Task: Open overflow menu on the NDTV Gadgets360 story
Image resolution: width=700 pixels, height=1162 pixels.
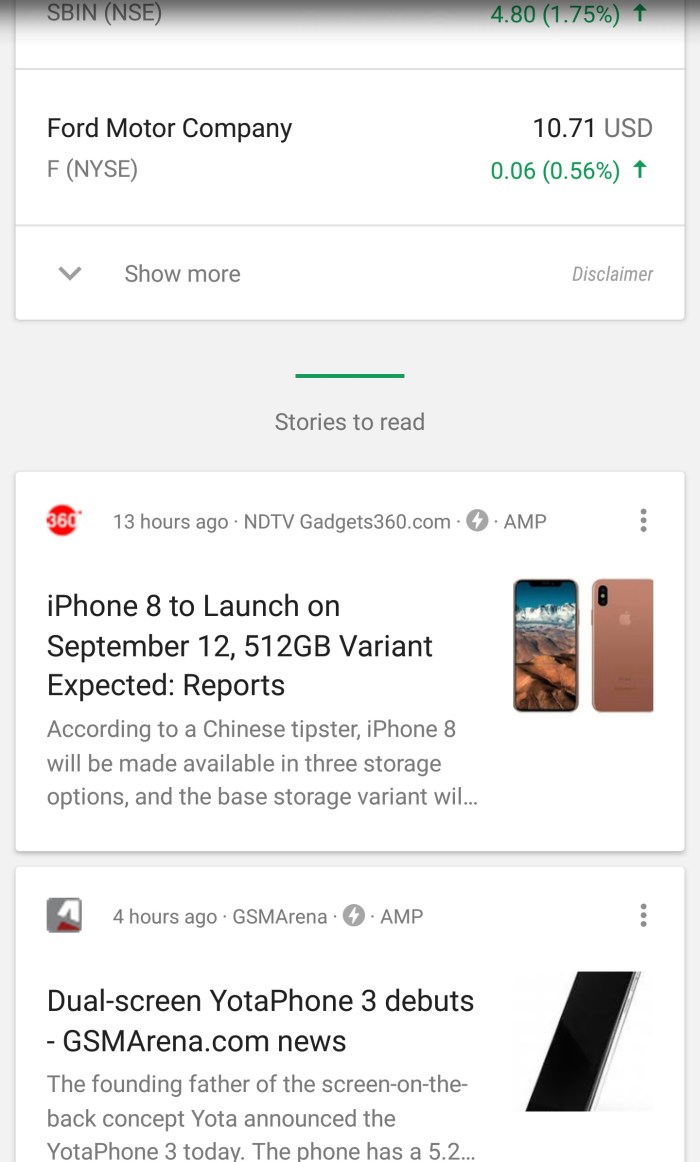Action: pos(643,520)
